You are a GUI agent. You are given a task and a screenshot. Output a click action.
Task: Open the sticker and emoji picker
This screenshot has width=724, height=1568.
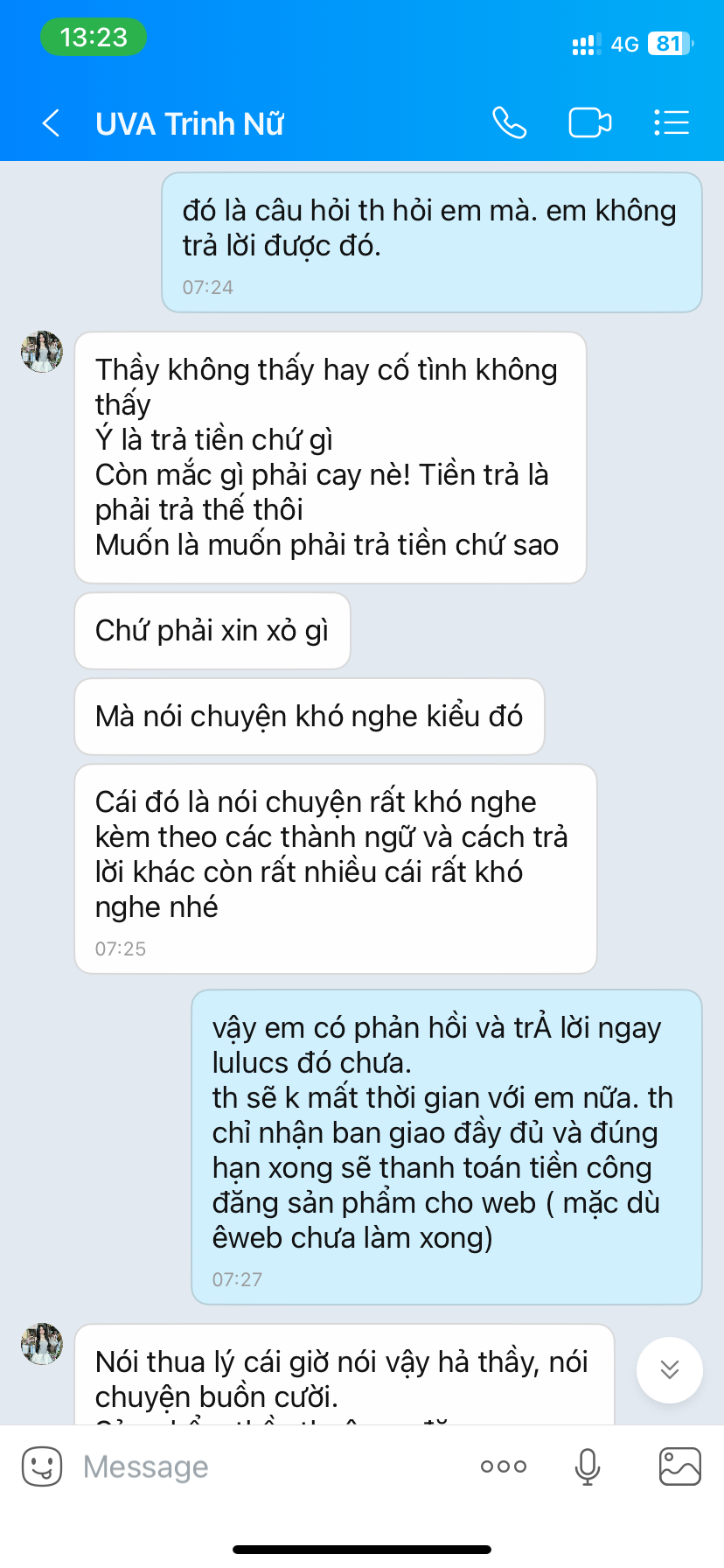[42, 1466]
